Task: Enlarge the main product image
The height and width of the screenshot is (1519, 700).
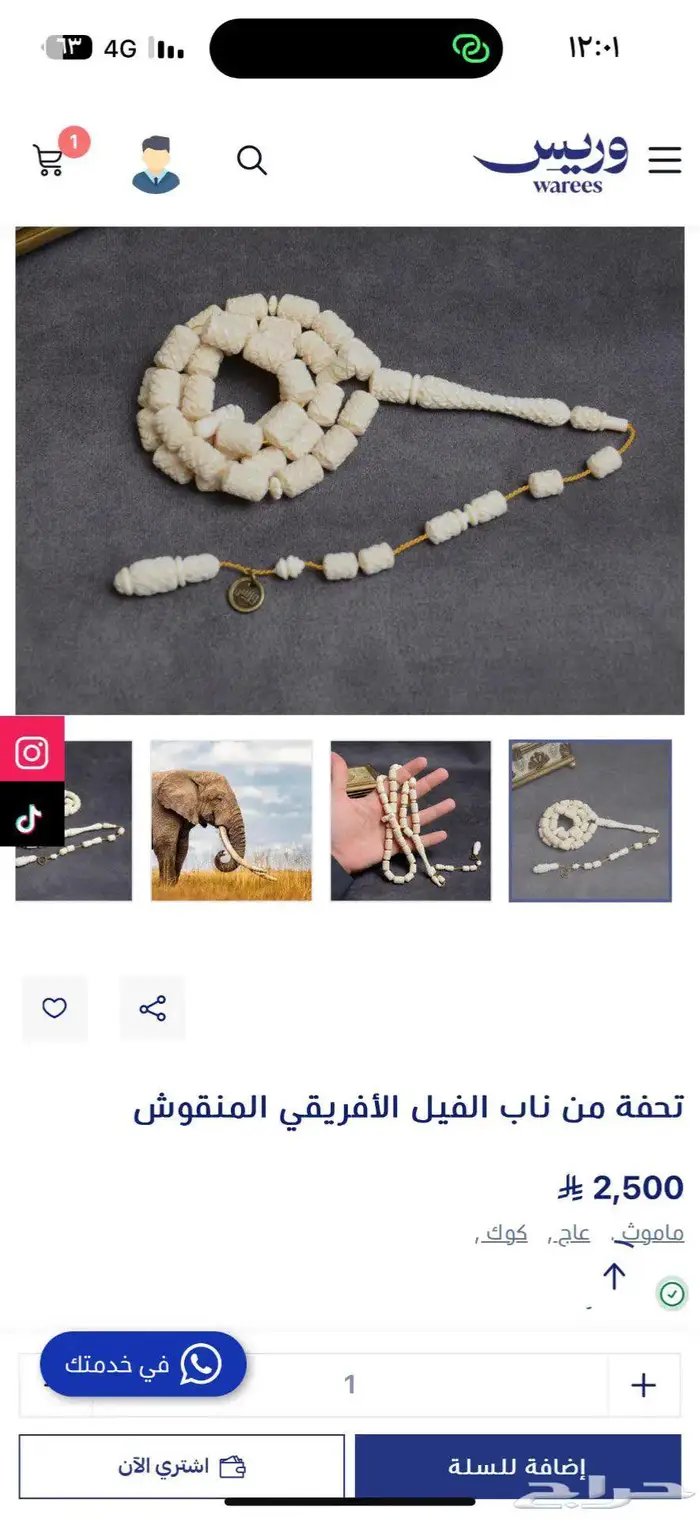Action: [x=350, y=470]
